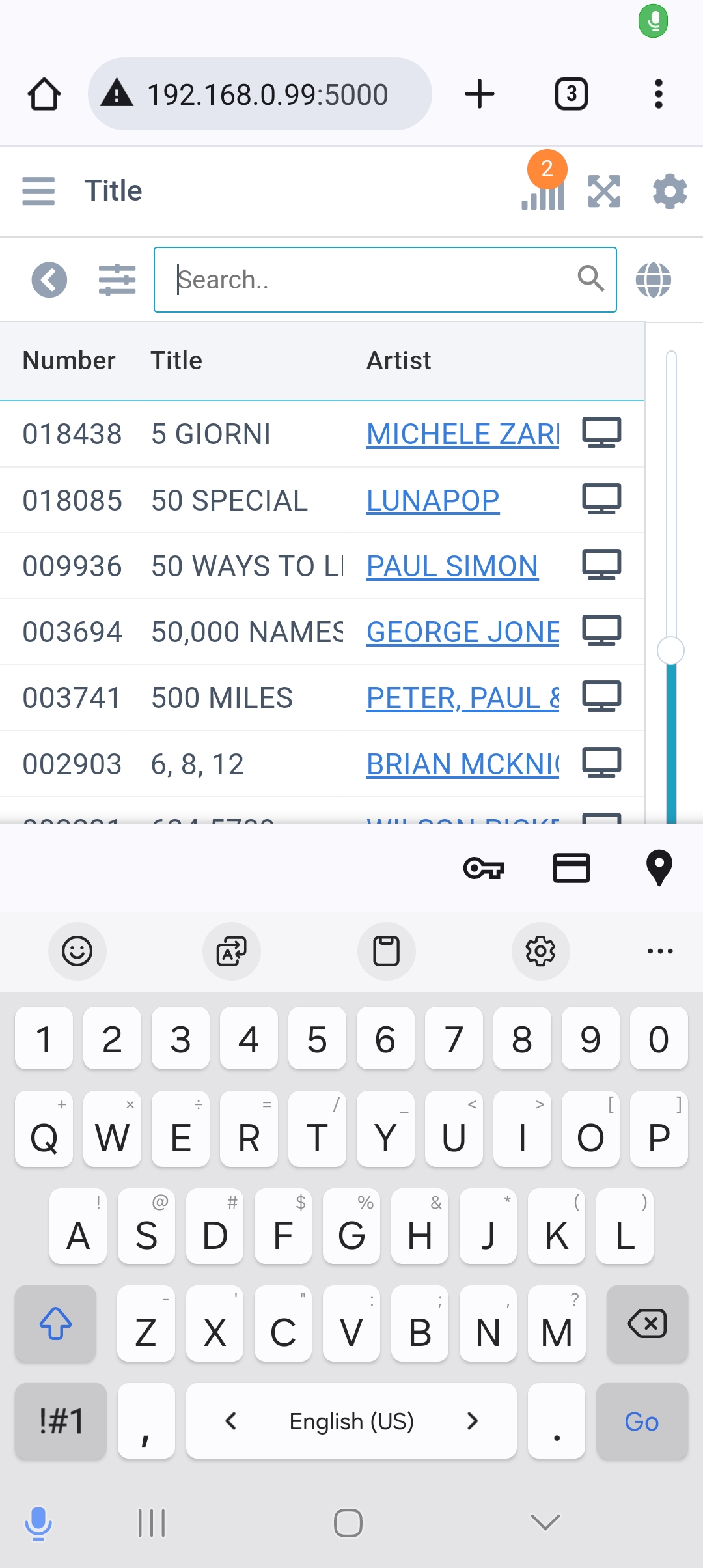Open the globe icon next to search

tap(654, 280)
